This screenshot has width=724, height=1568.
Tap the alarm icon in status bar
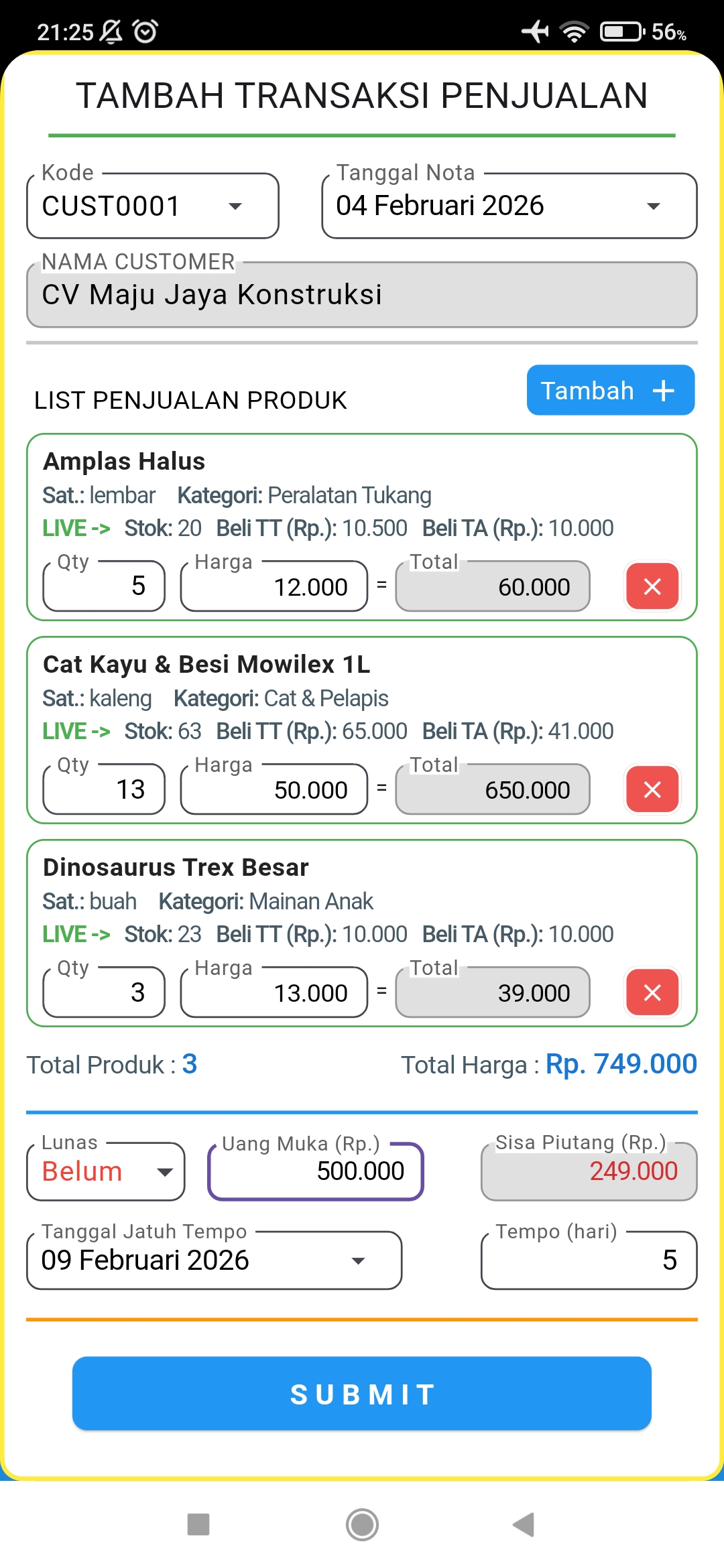coord(143,29)
